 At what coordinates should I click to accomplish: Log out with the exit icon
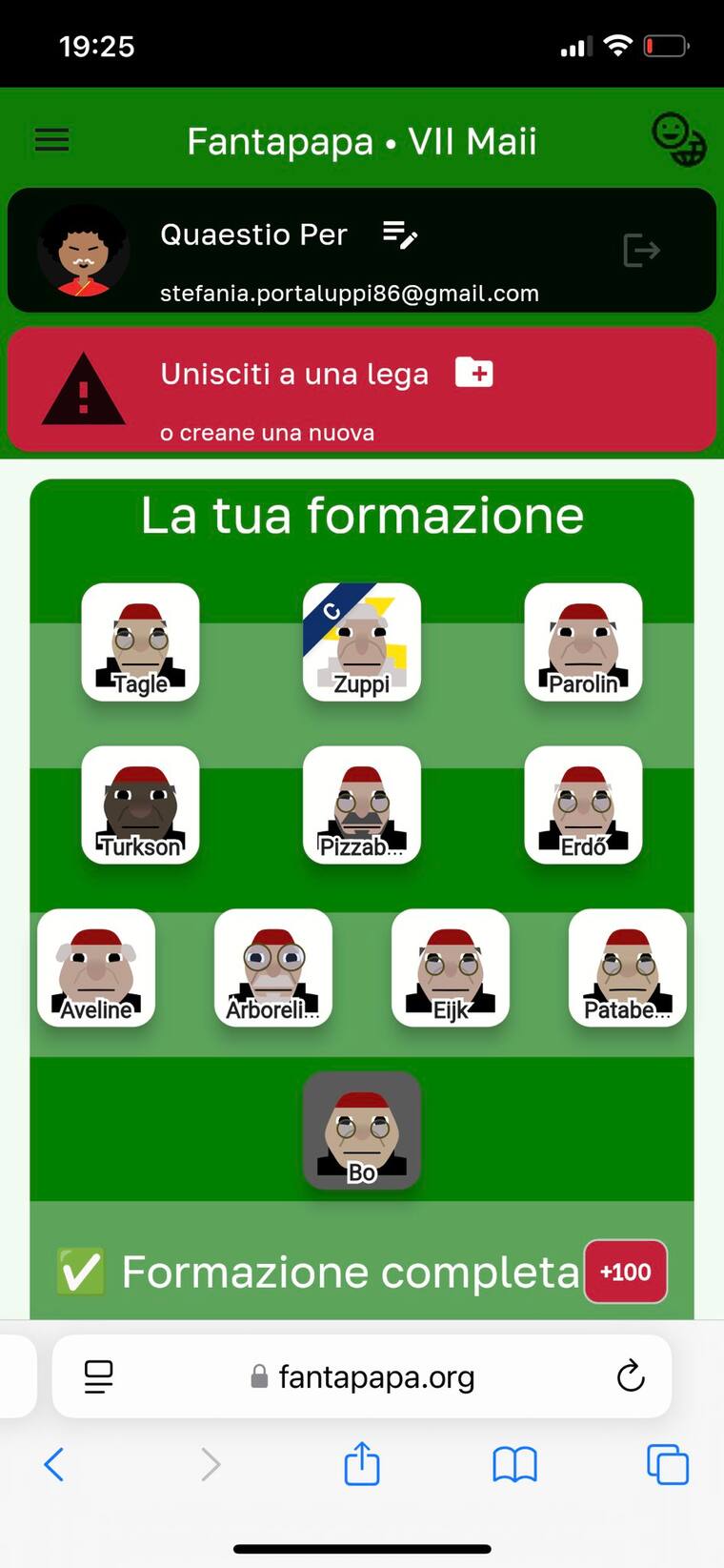pyautogui.click(x=641, y=251)
